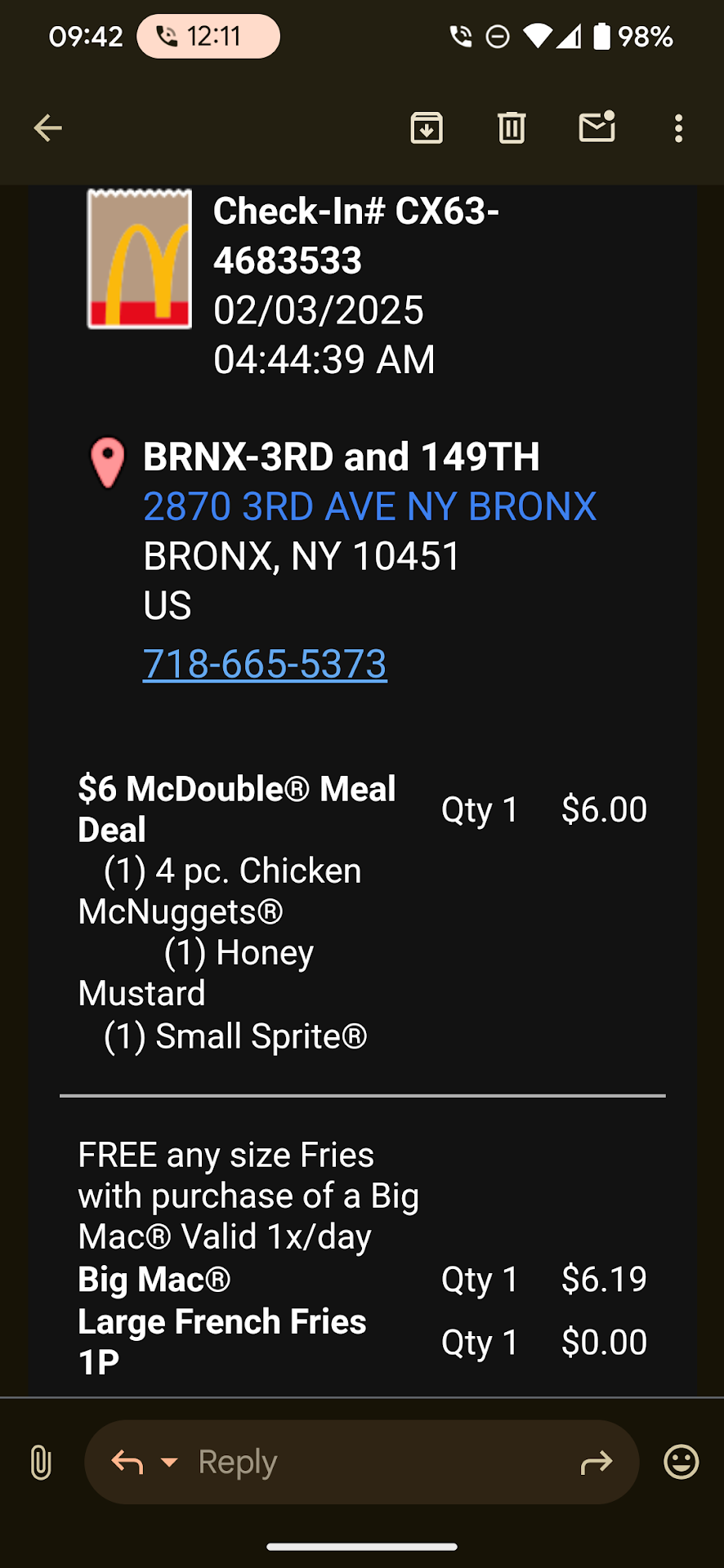The height and width of the screenshot is (1568, 724).
Task: Tap the attachment paperclip icon
Action: click(41, 1462)
